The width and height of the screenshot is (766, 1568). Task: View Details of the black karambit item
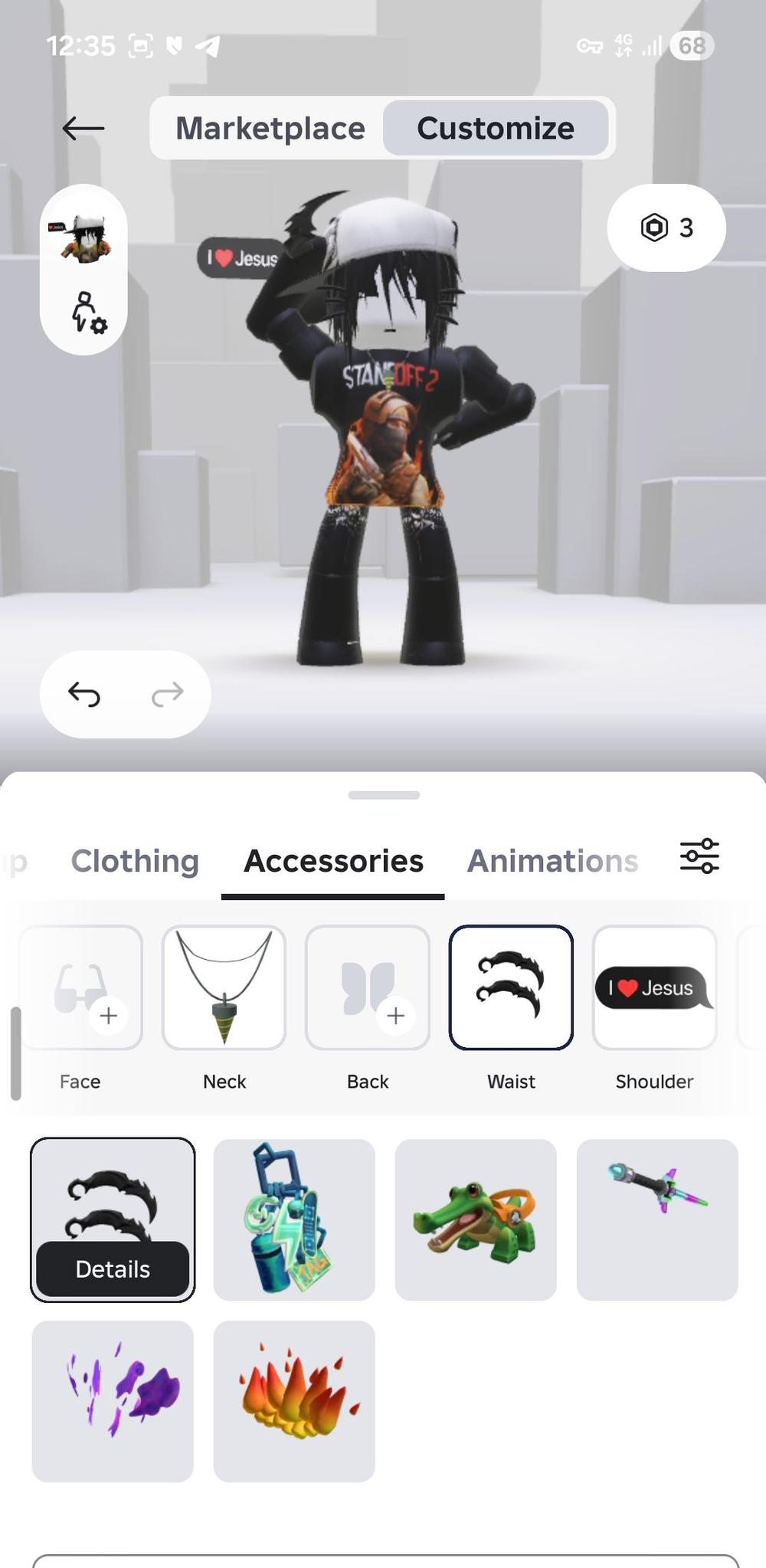pos(113,1269)
